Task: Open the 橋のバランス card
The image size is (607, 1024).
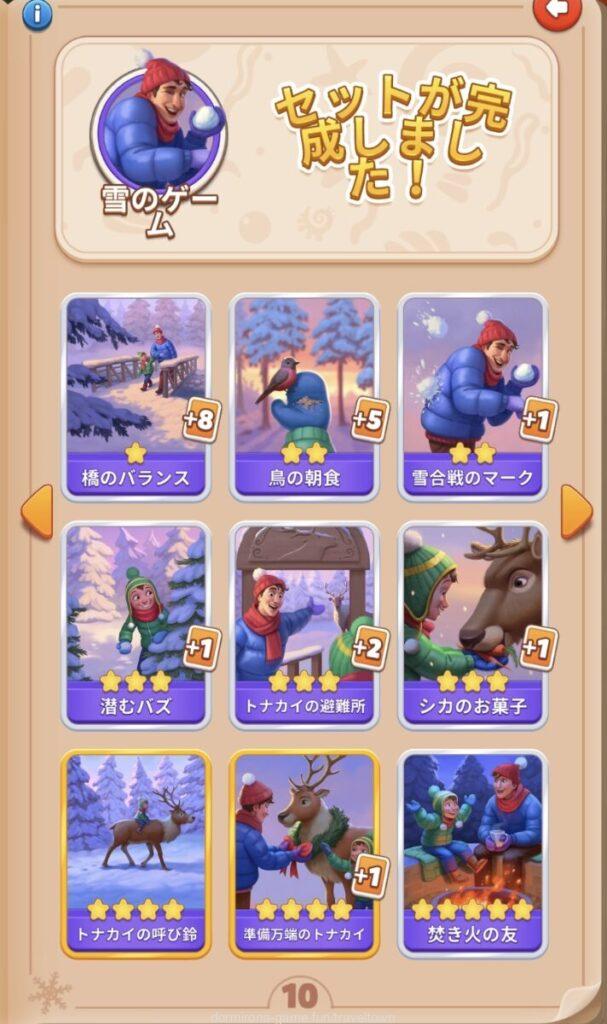Action: tap(136, 395)
